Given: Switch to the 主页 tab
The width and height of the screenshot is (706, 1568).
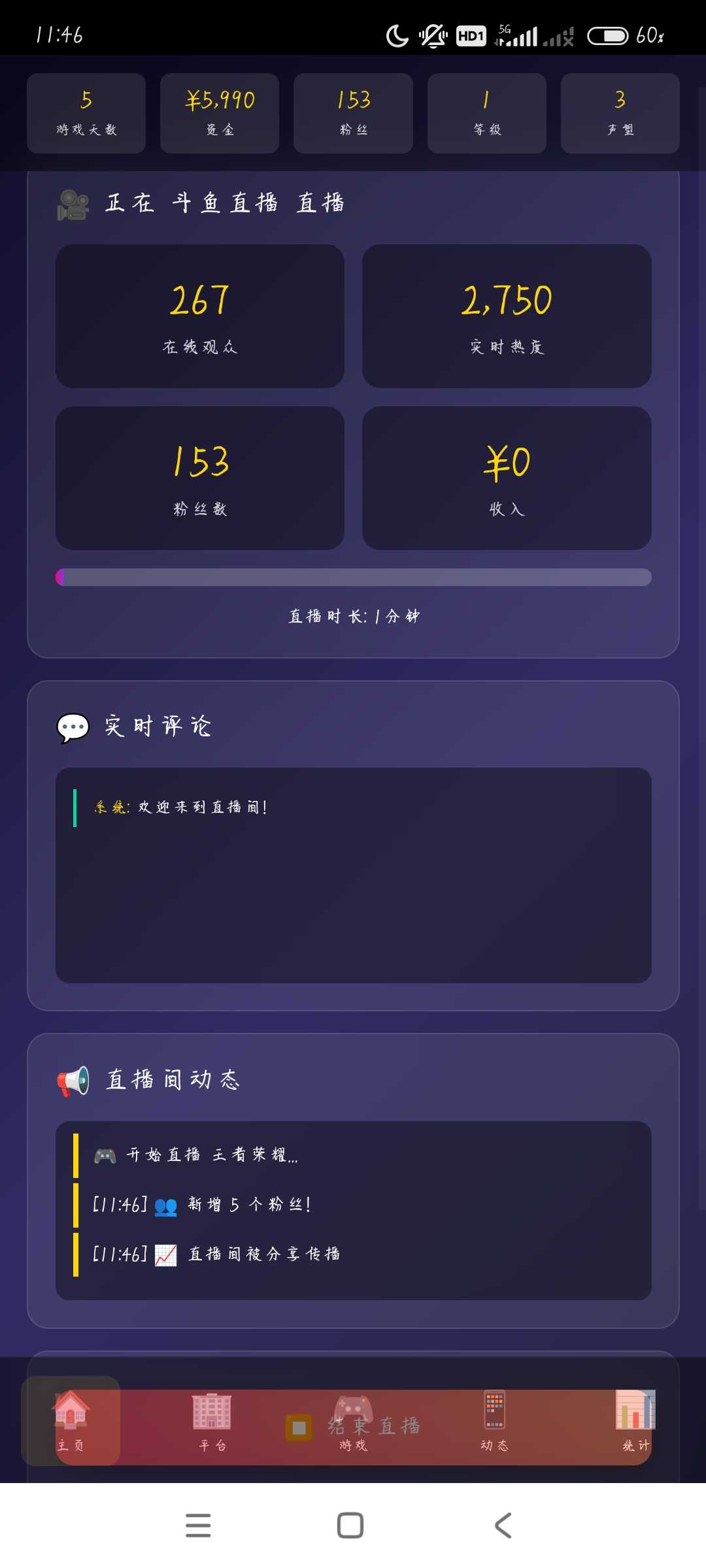Looking at the screenshot, I should (x=71, y=1421).
